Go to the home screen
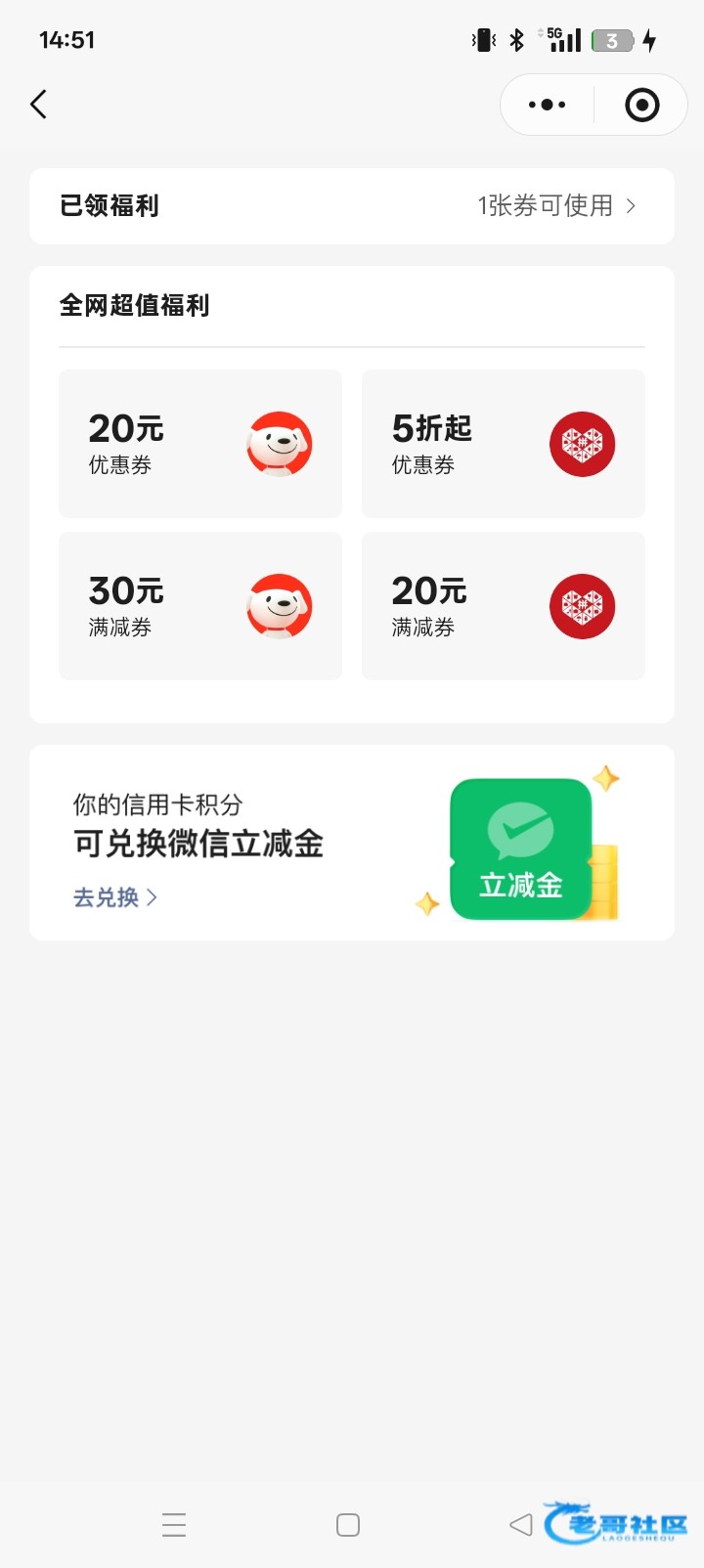 (348, 1525)
